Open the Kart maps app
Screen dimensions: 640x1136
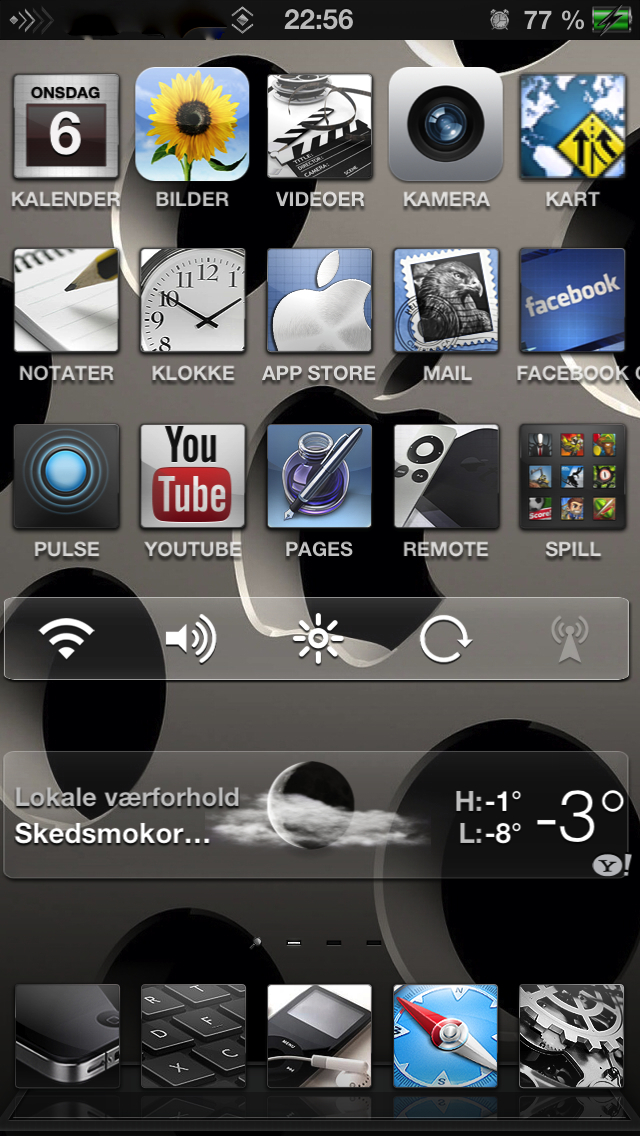pos(573,126)
